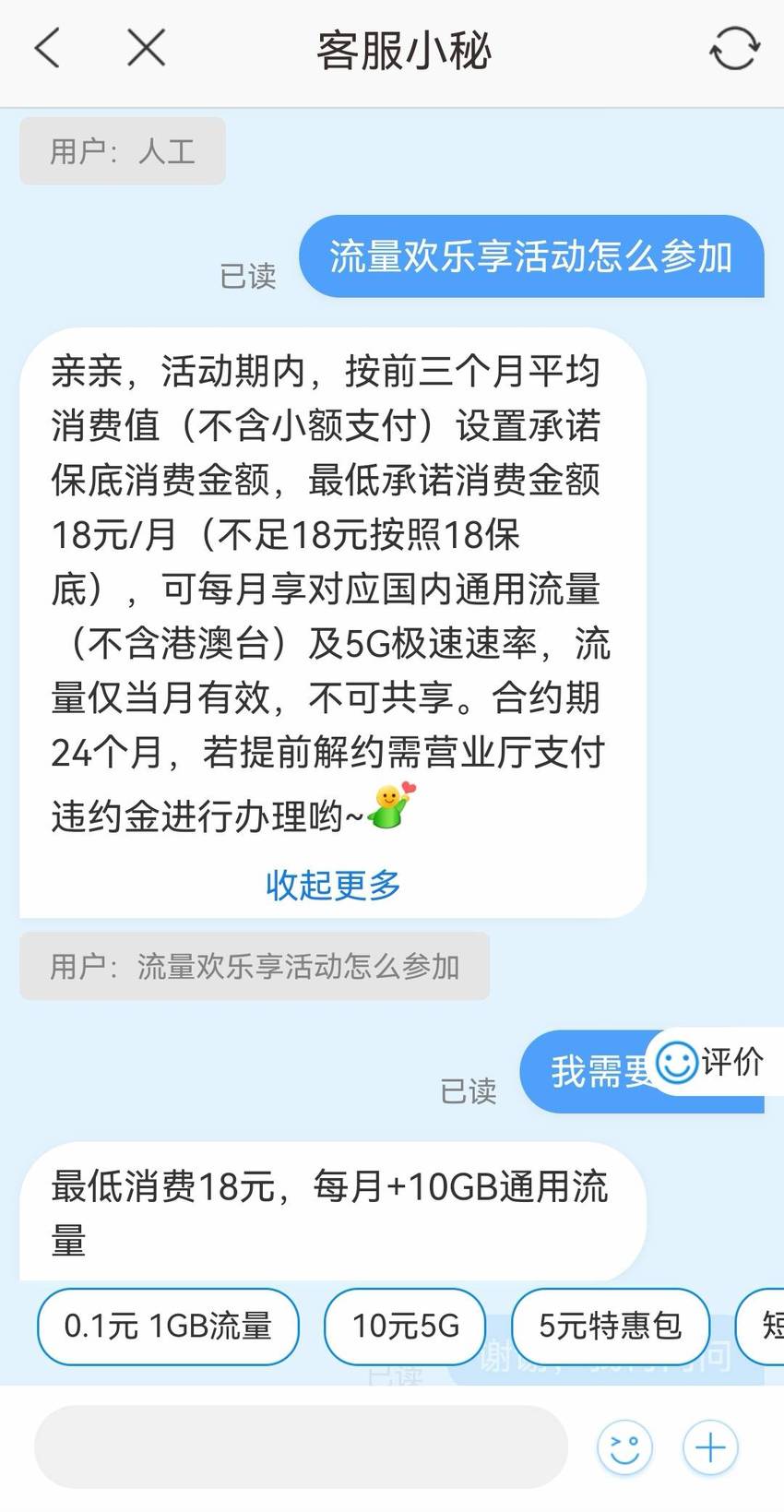784x1512 pixels.
Task: Open the emoji picker
Action: click(625, 1447)
